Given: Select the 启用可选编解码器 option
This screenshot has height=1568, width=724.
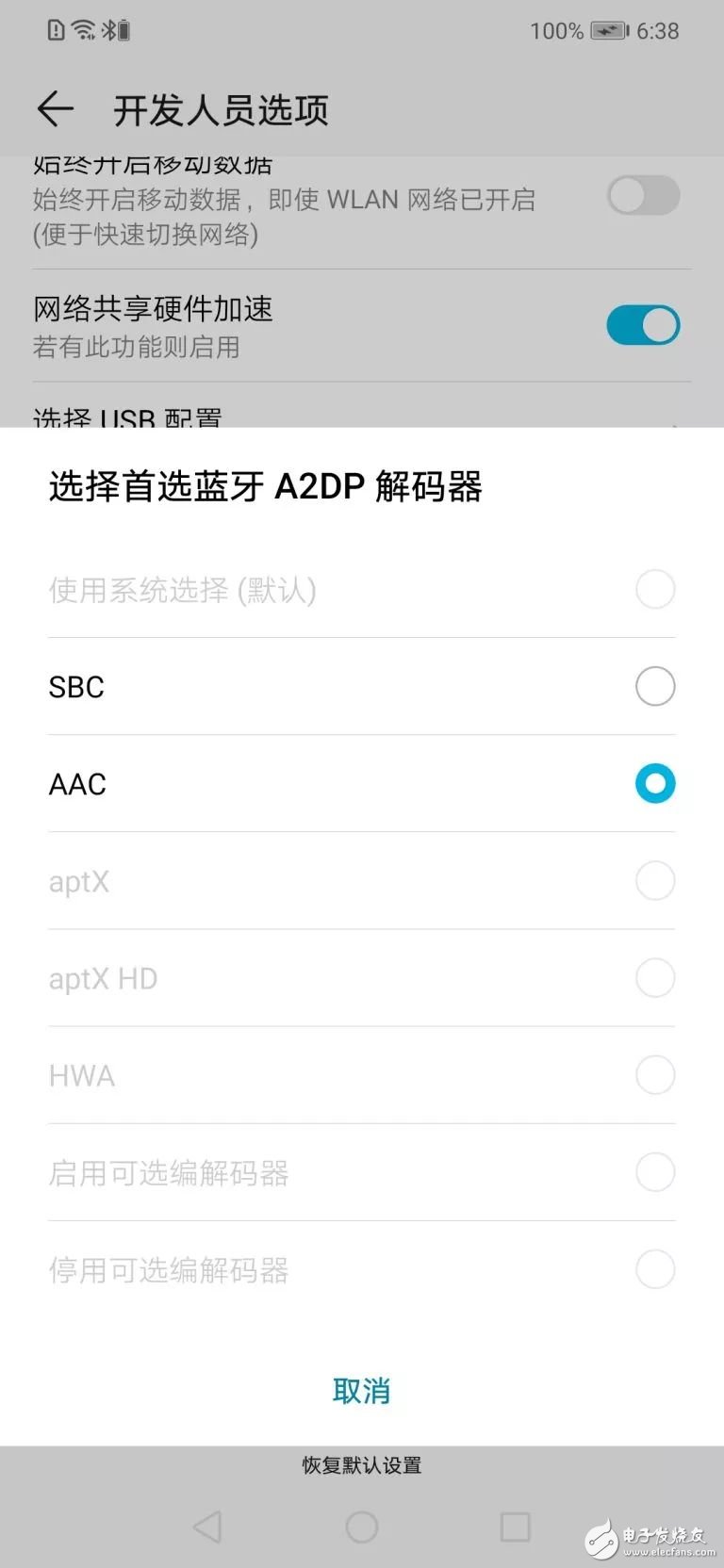Looking at the screenshot, I should (x=655, y=1172).
